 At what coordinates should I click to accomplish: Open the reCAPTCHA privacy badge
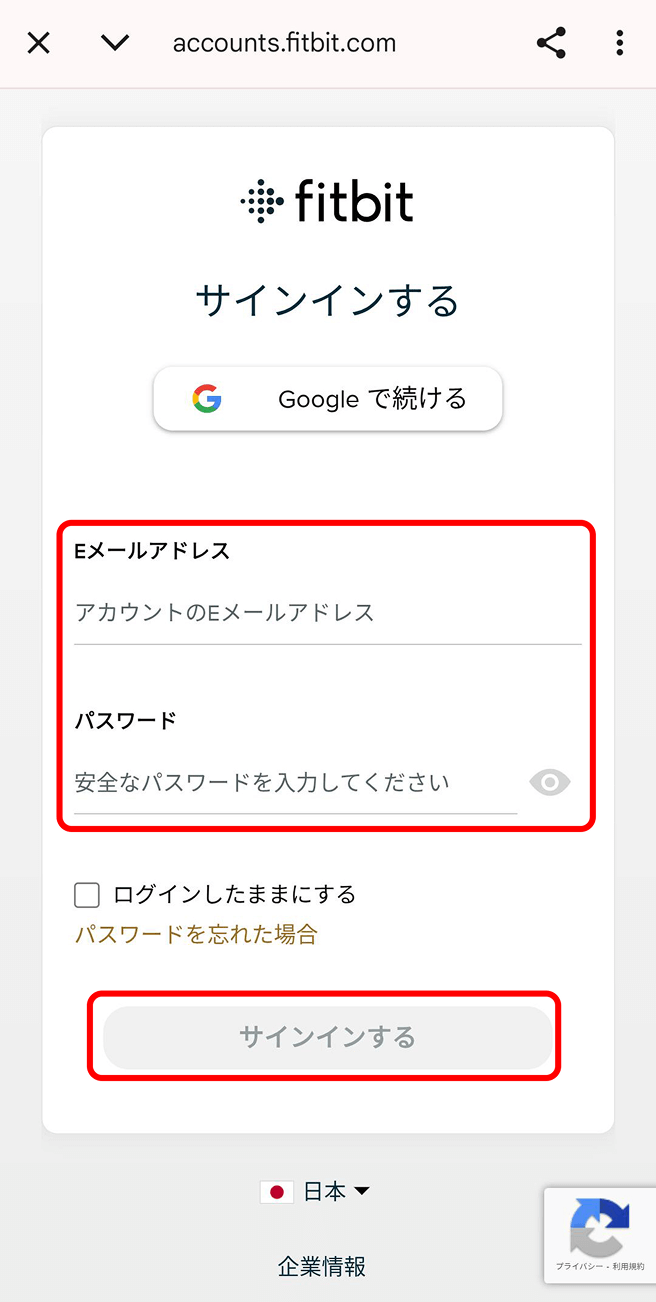tap(599, 1235)
